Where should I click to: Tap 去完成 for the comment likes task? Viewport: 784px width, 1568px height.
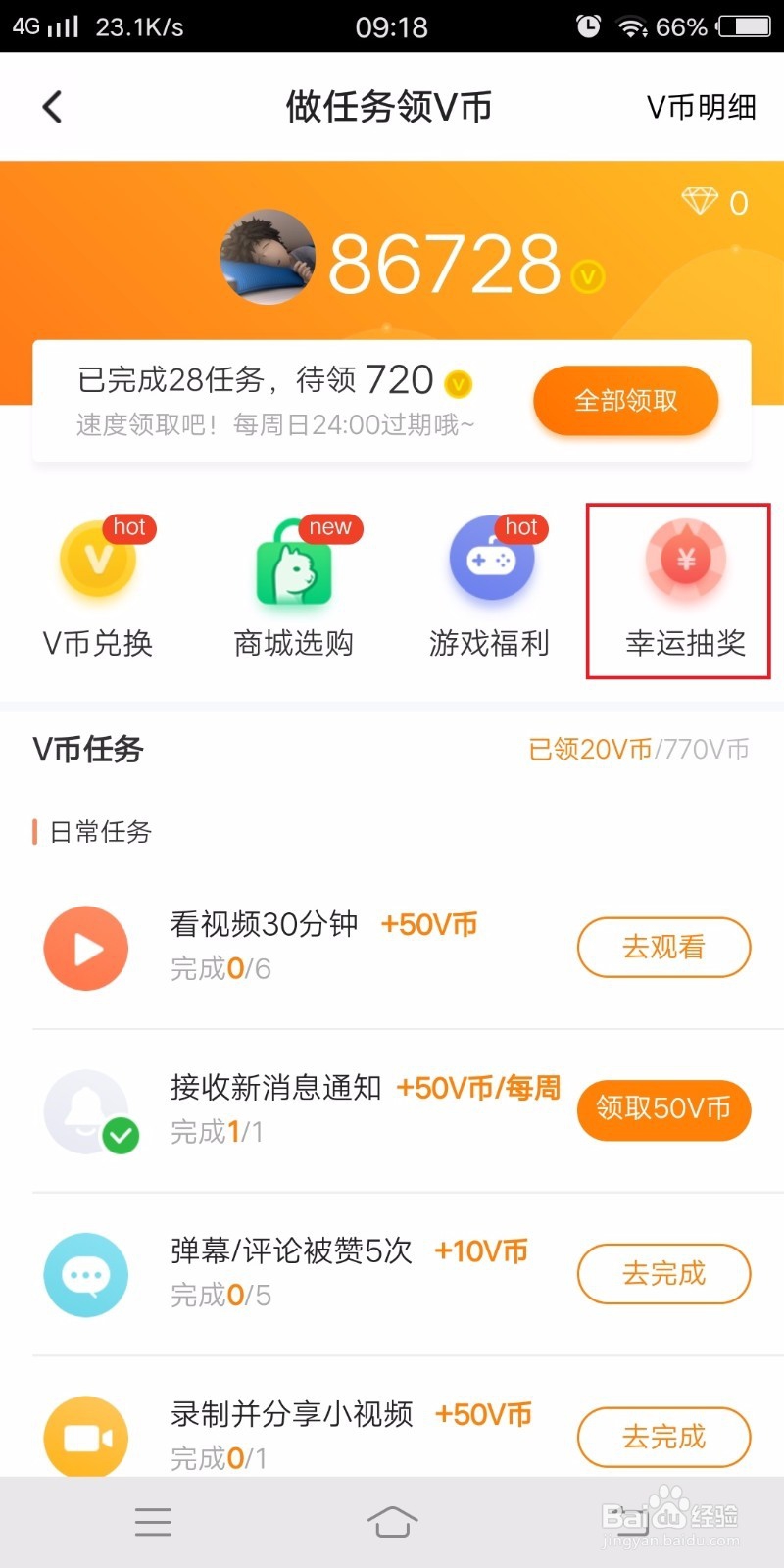point(663,1274)
